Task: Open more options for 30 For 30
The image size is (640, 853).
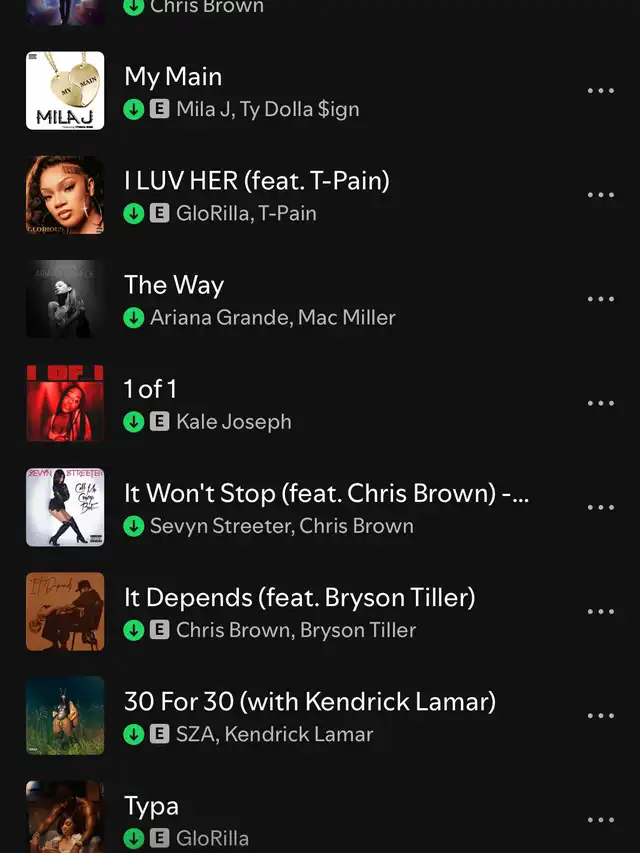Action: pyautogui.click(x=600, y=715)
